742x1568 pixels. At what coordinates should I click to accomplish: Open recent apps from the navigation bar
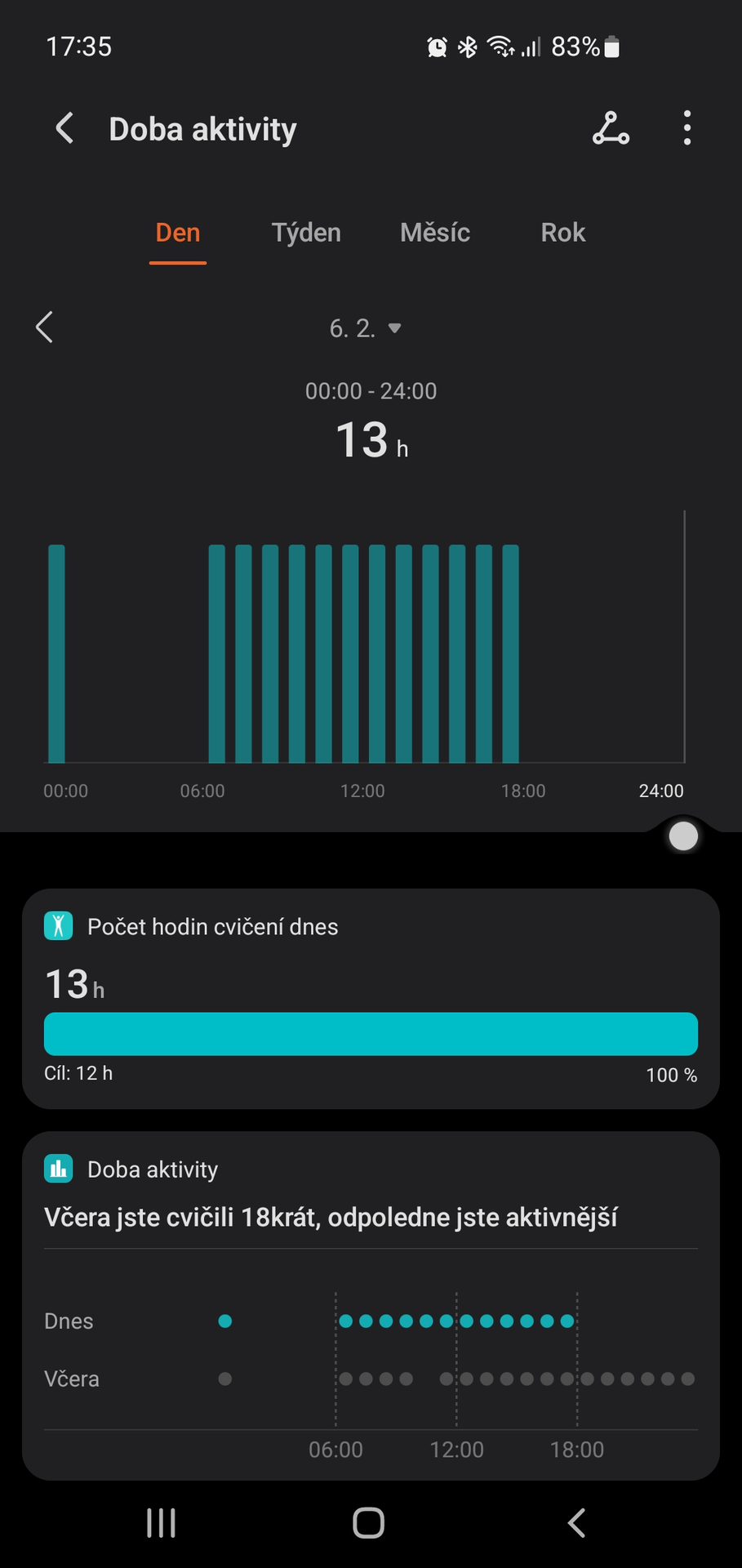[161, 1523]
